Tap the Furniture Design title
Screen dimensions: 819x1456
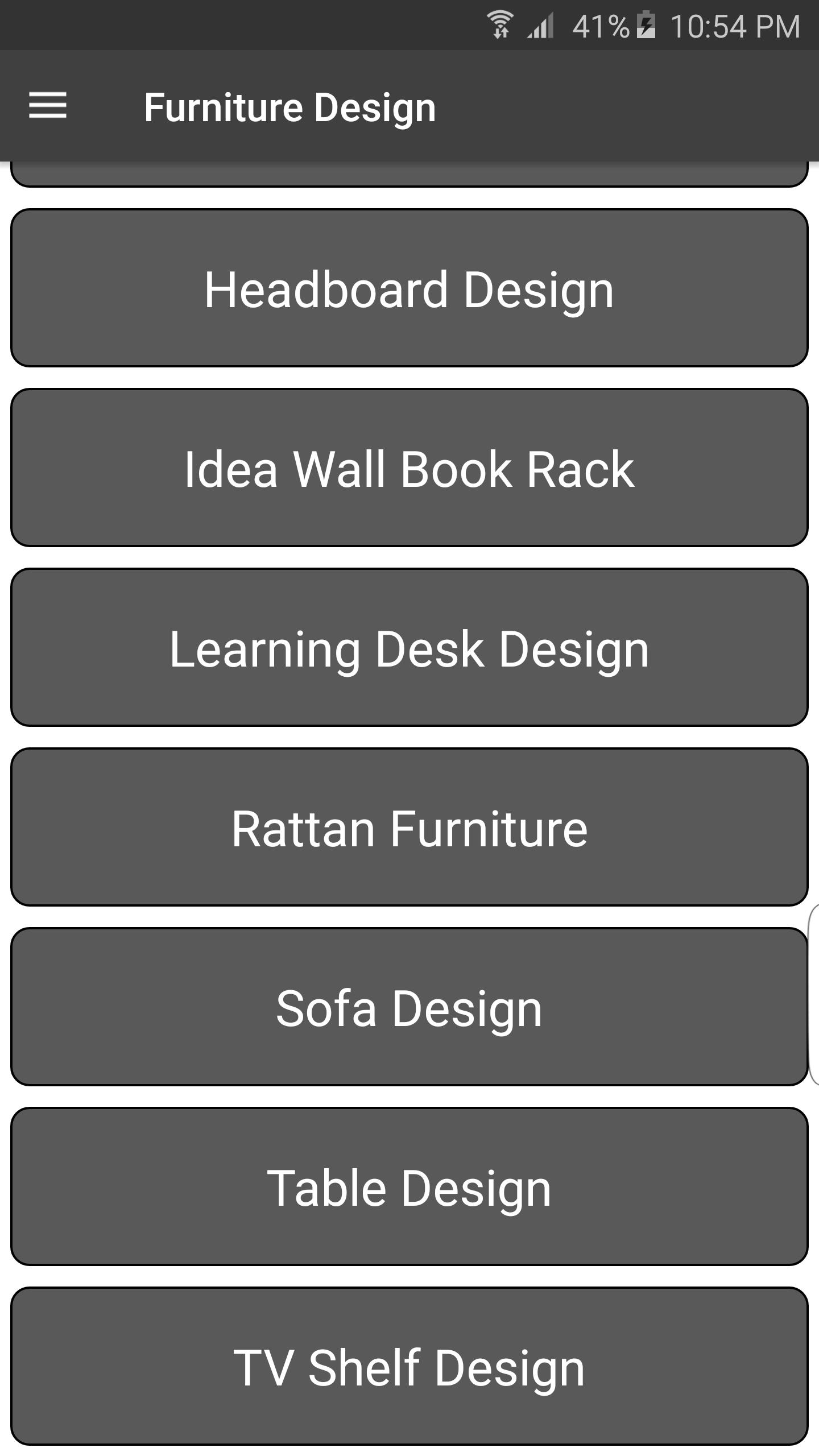290,106
